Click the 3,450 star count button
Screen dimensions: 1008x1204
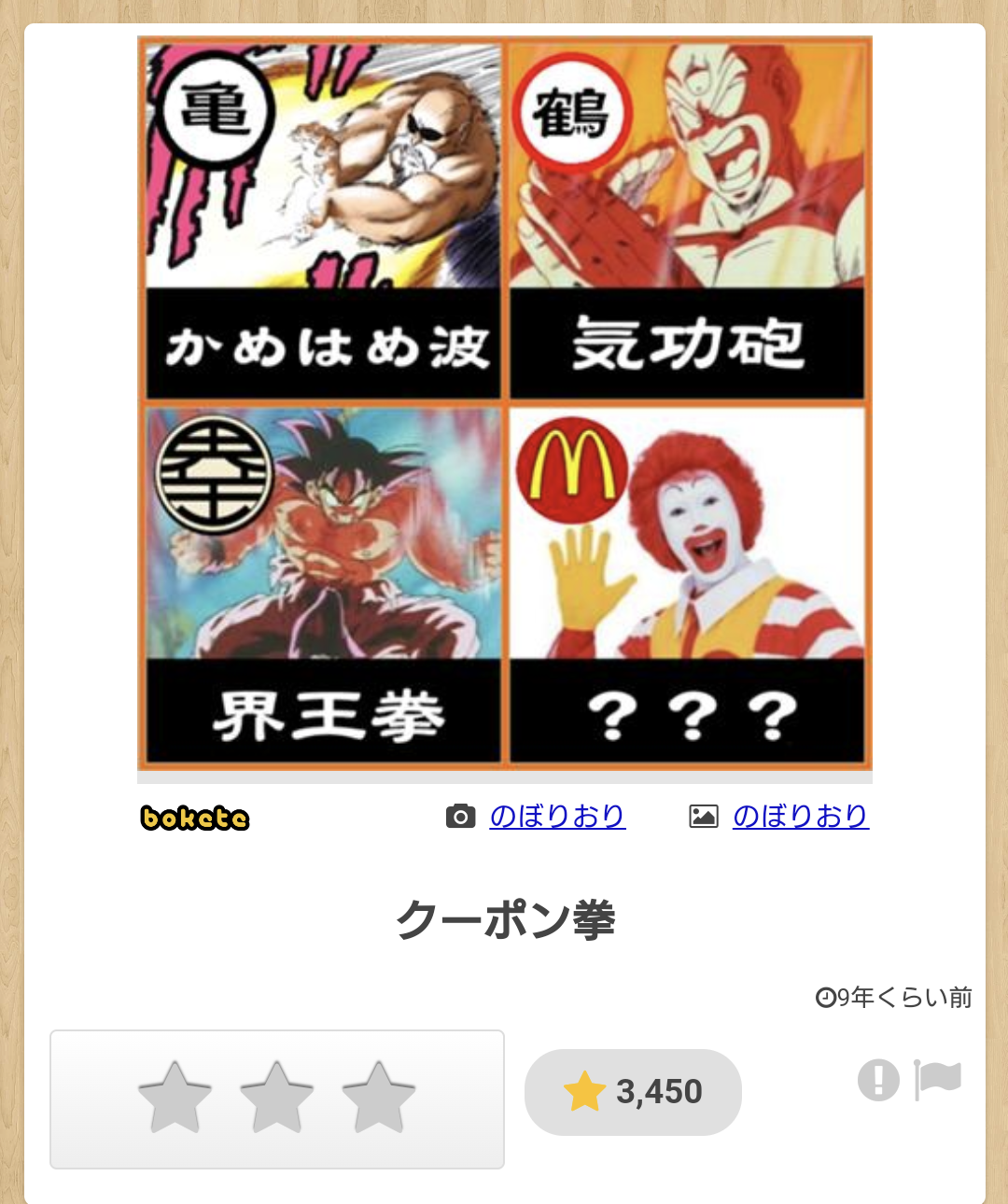click(633, 1091)
